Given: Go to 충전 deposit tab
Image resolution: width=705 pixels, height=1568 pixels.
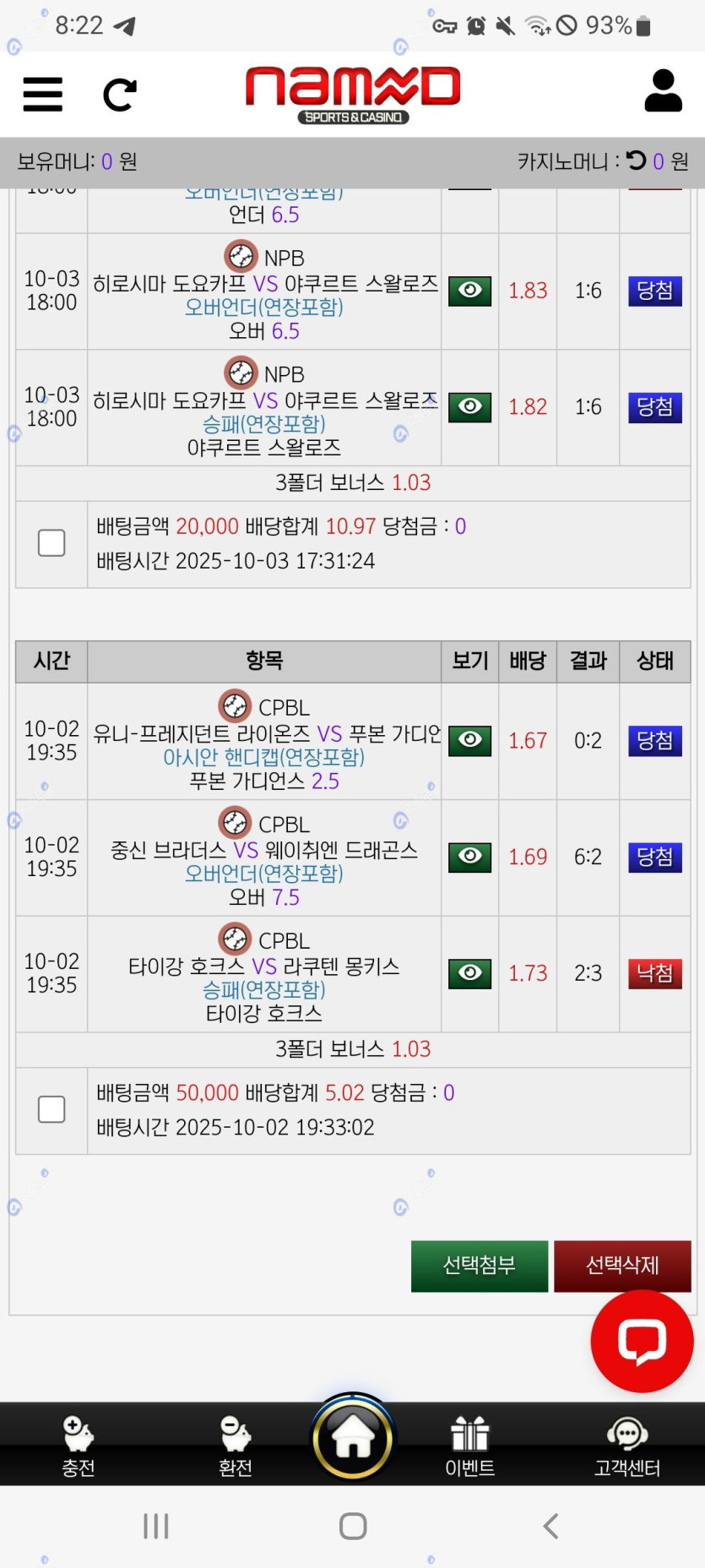Looking at the screenshot, I should tap(79, 1445).
